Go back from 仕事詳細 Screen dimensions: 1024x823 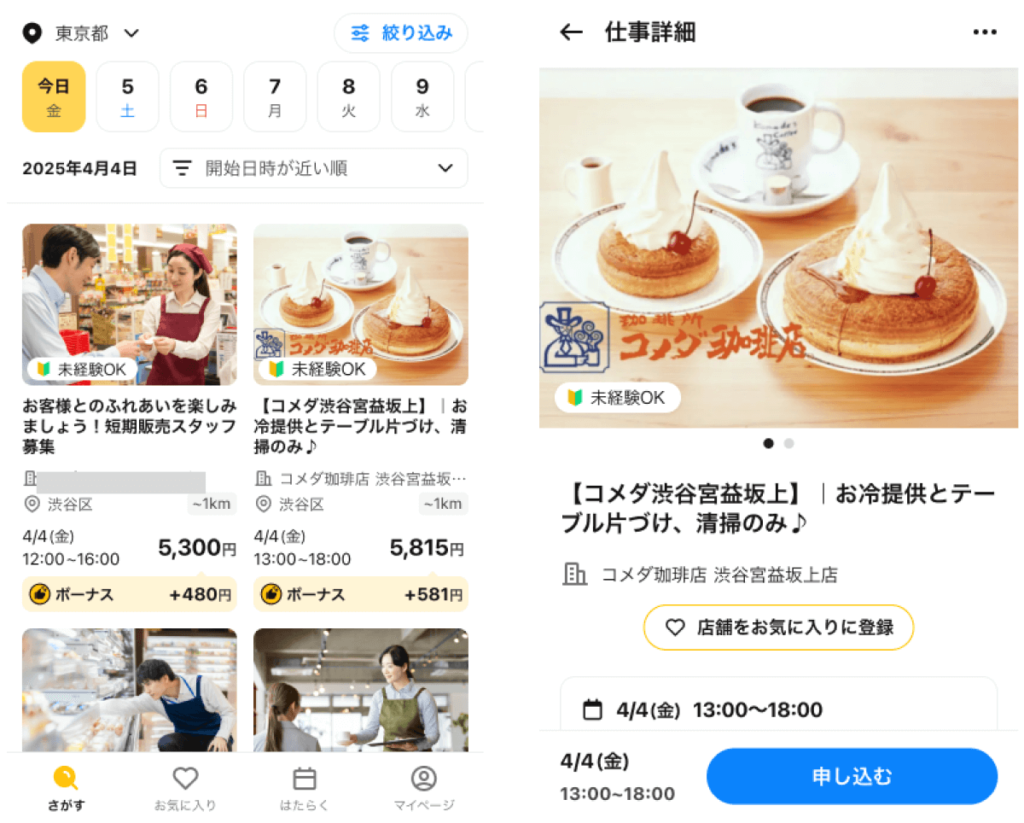click(571, 32)
